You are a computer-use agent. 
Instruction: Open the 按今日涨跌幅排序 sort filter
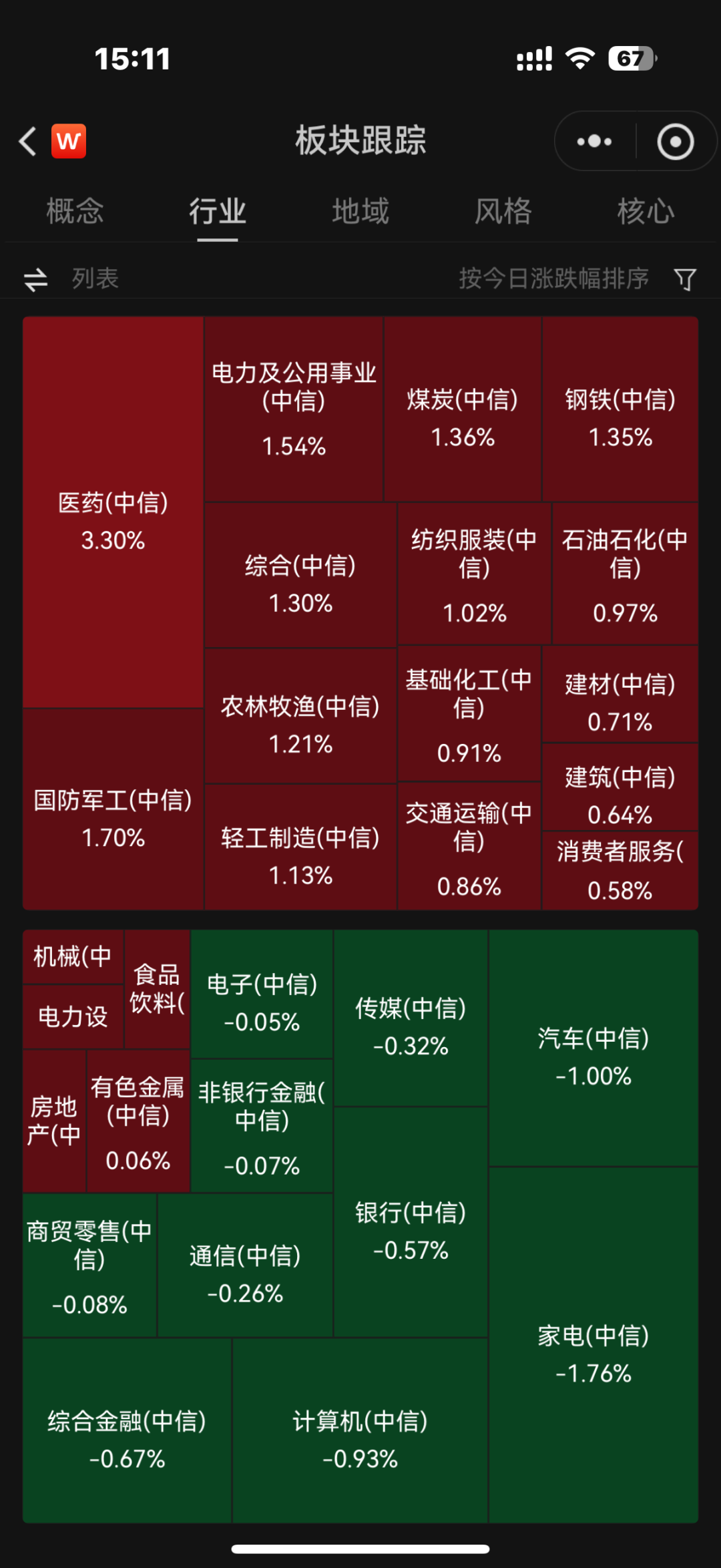click(578, 278)
